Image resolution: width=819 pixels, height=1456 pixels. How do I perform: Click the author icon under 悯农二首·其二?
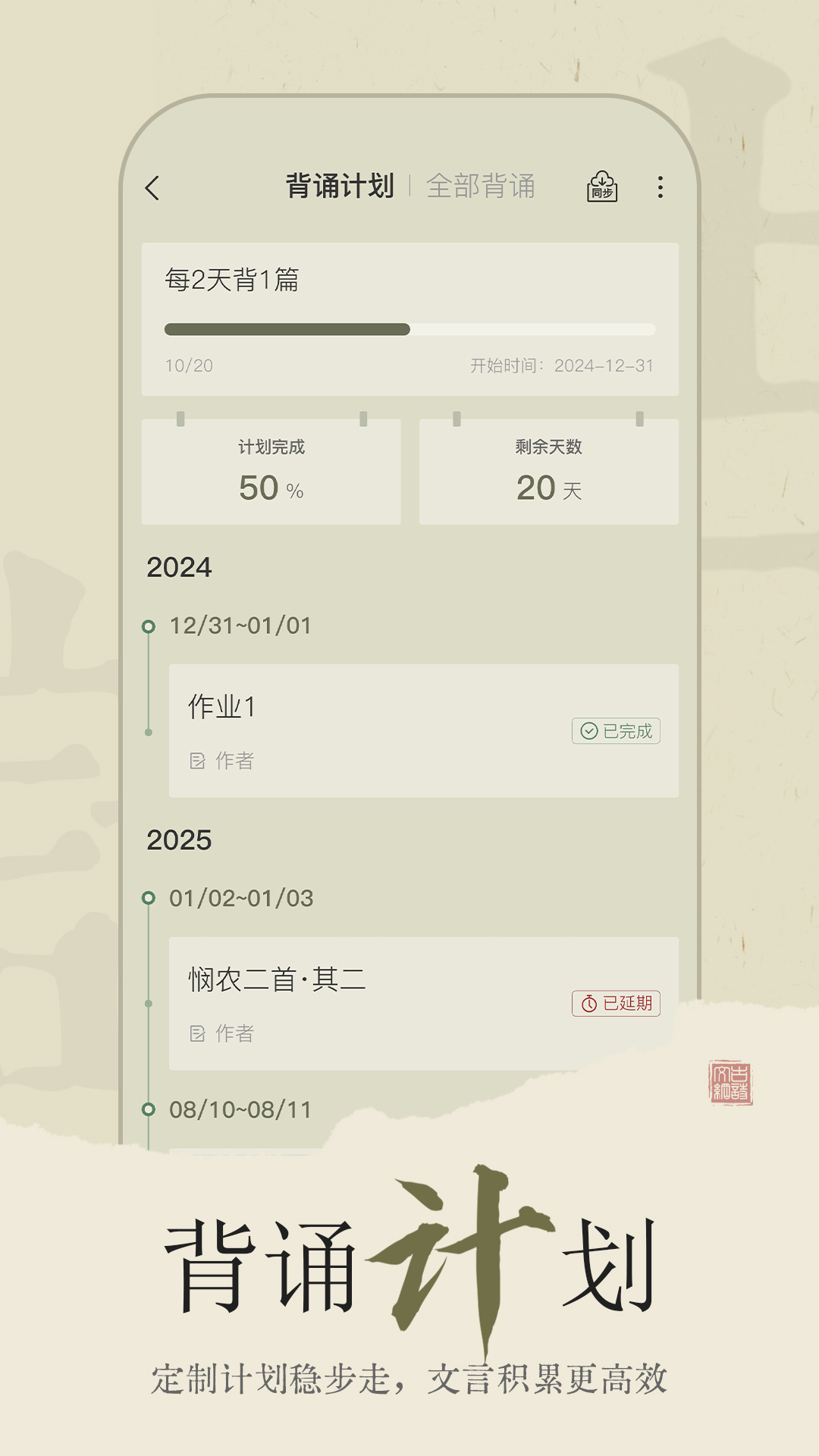pyautogui.click(x=199, y=1032)
